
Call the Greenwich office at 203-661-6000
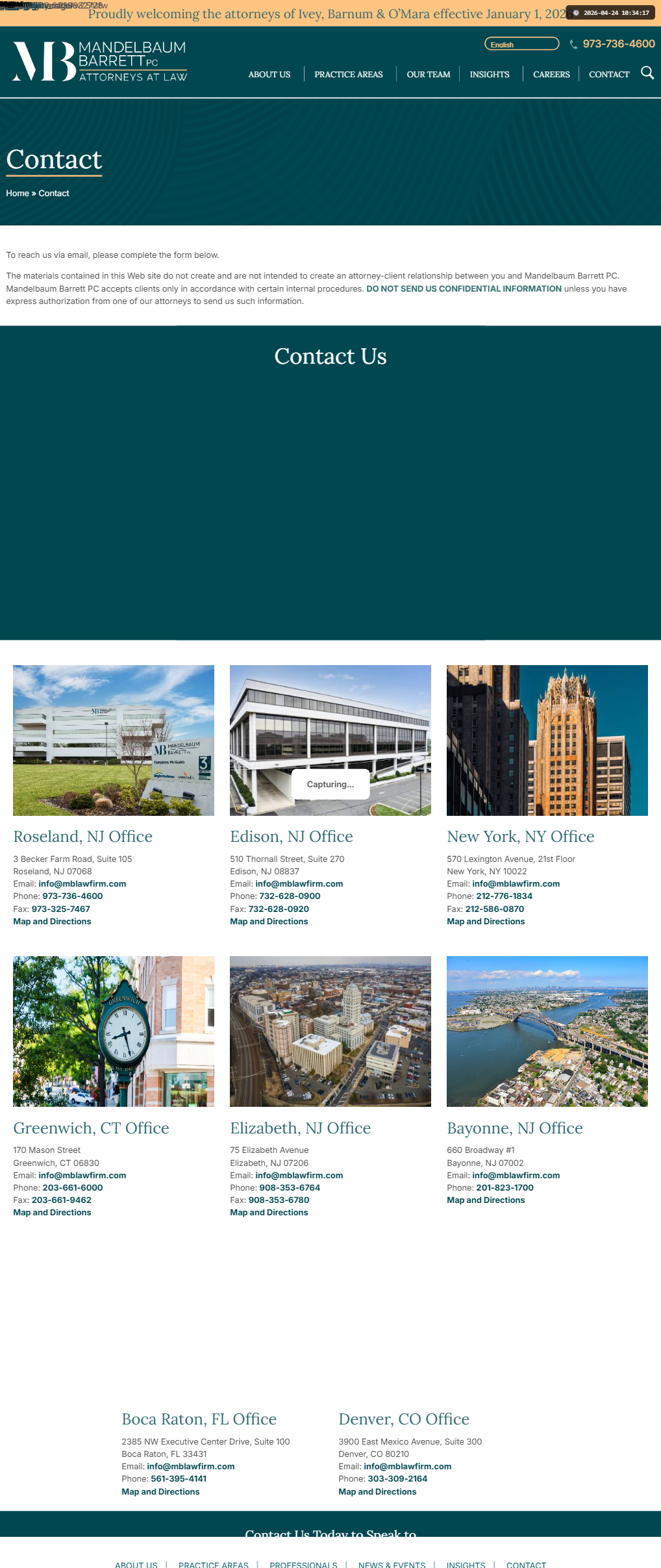coord(73,1188)
